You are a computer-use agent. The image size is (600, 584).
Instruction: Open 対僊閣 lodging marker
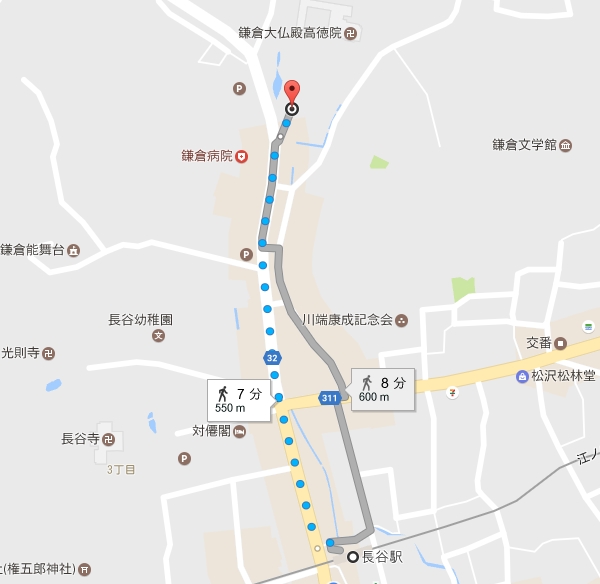(x=240, y=431)
